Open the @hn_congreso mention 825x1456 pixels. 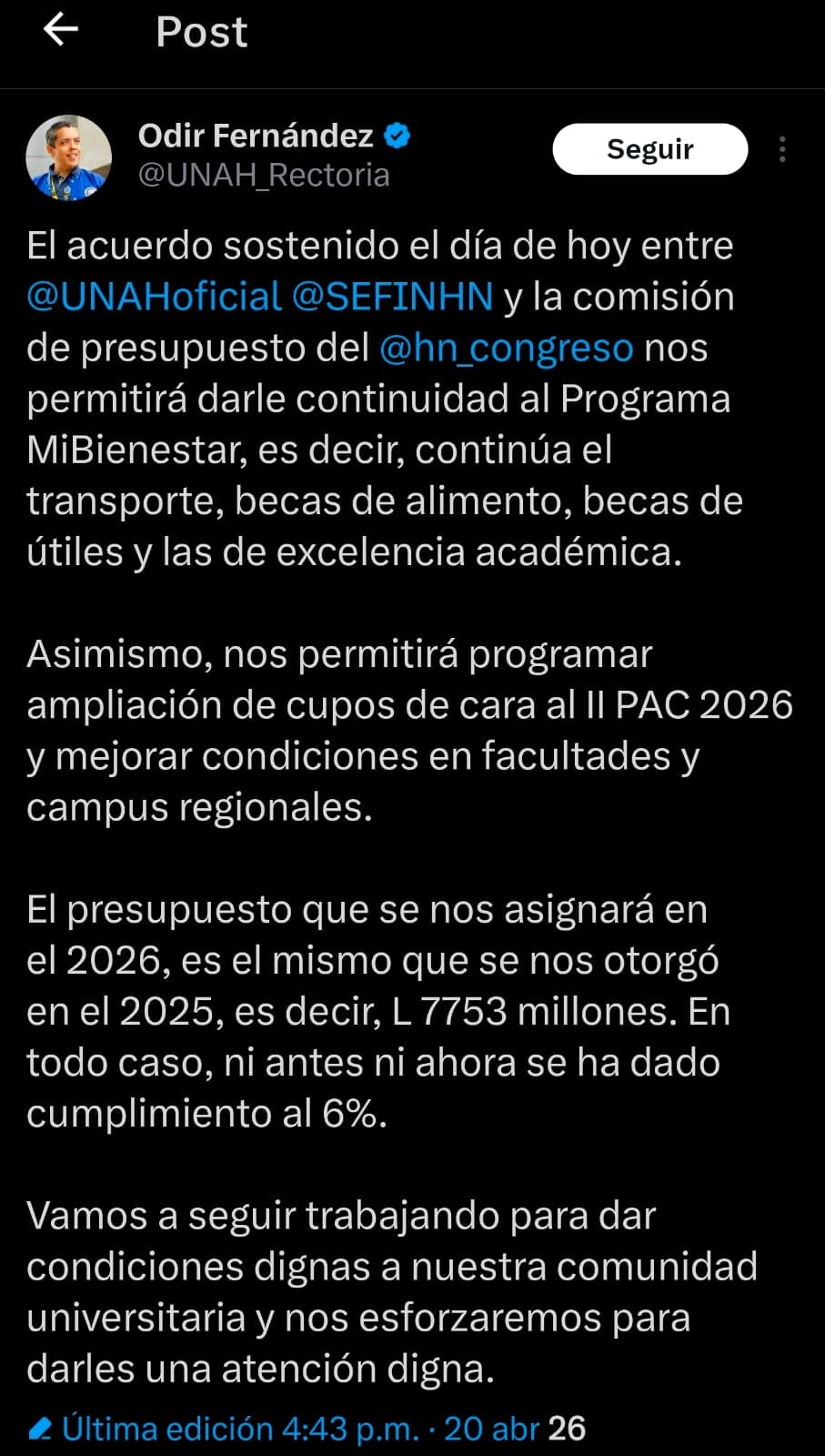pyautogui.click(x=506, y=349)
